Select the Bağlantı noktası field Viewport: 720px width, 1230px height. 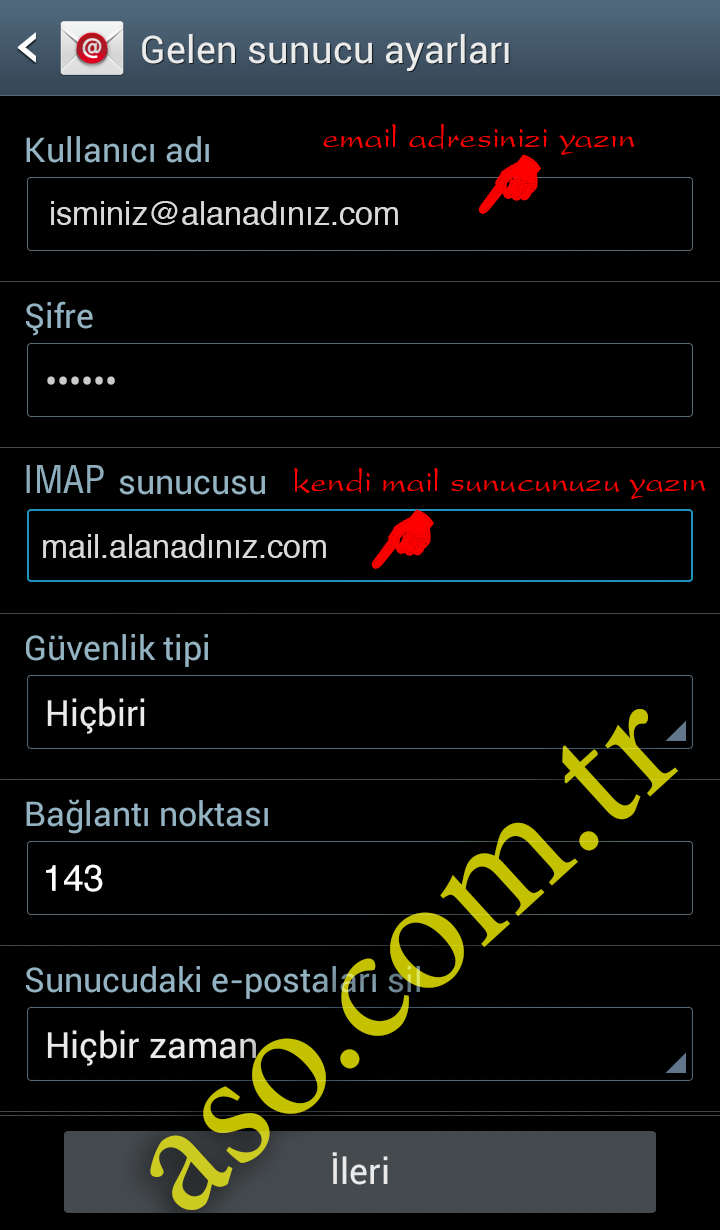[x=360, y=878]
